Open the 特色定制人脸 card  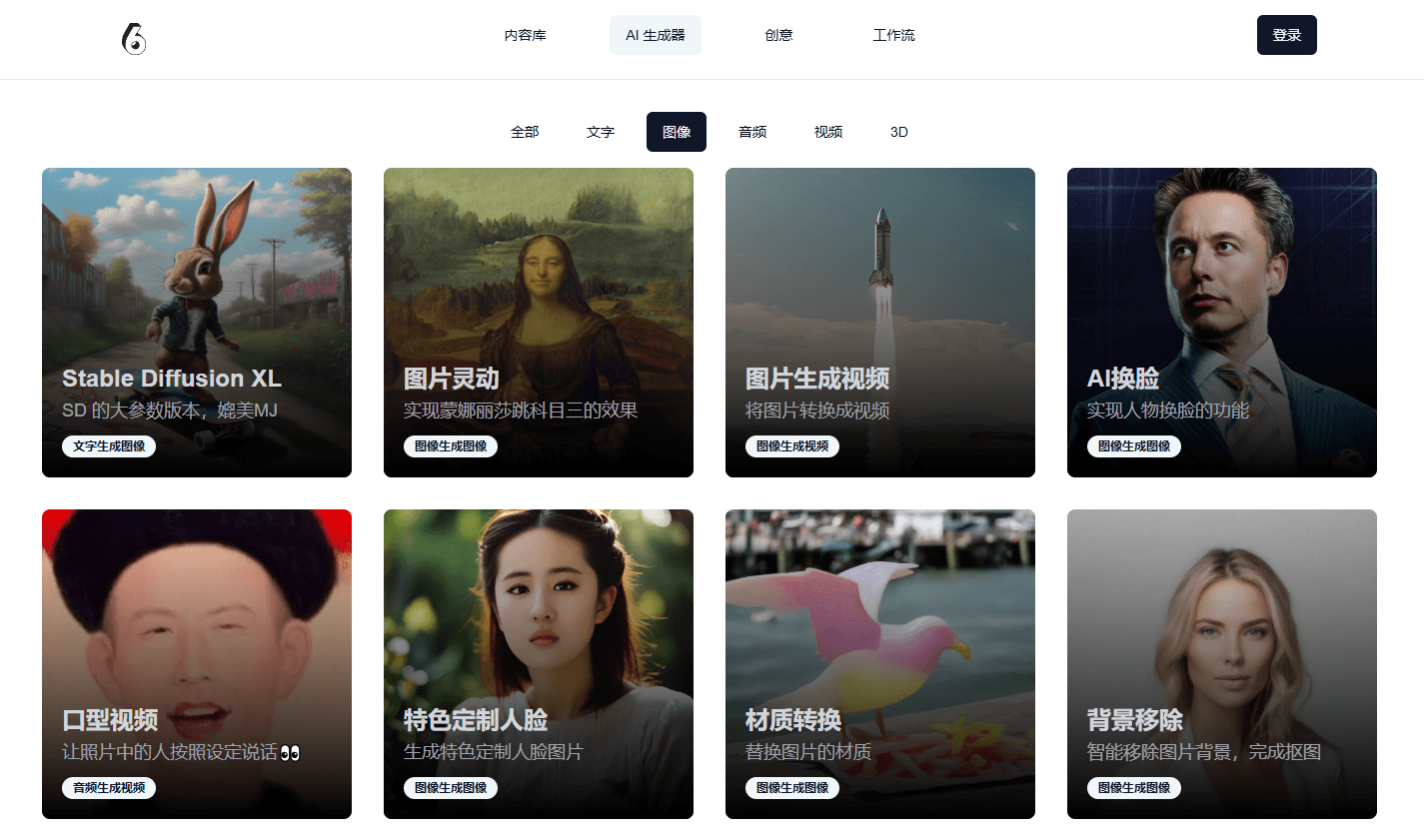[539, 663]
